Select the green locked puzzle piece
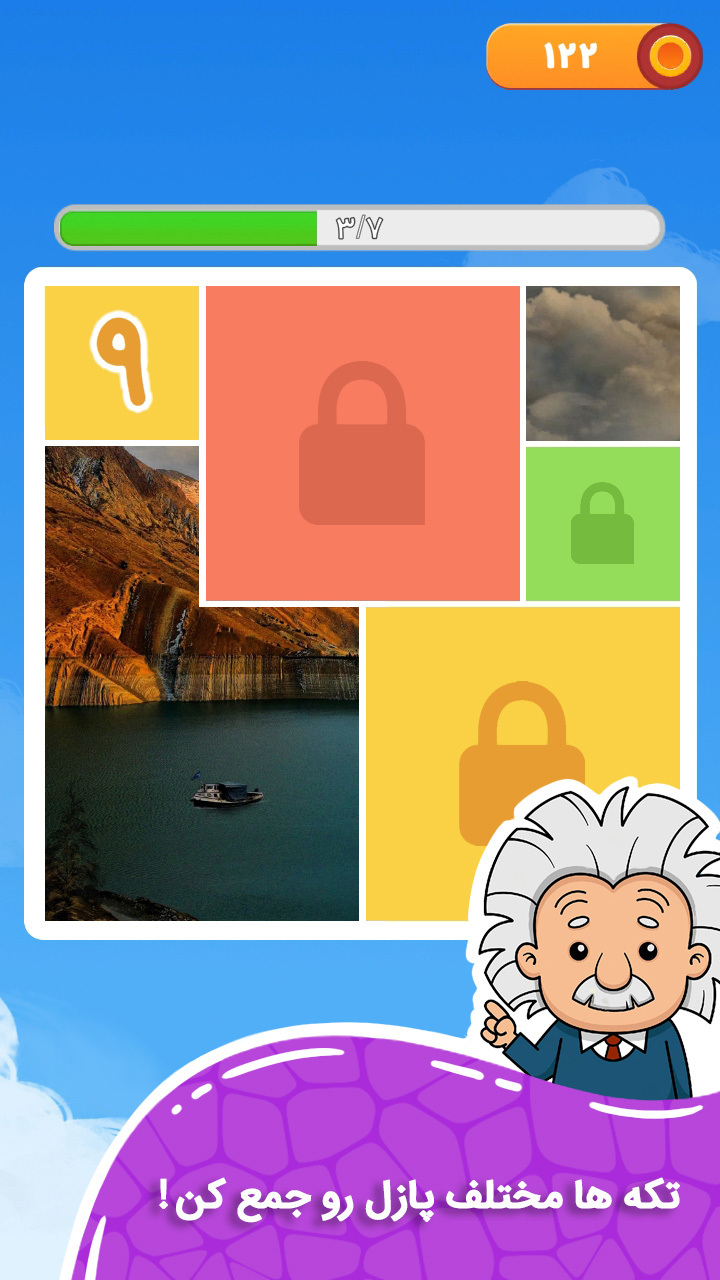 point(602,523)
